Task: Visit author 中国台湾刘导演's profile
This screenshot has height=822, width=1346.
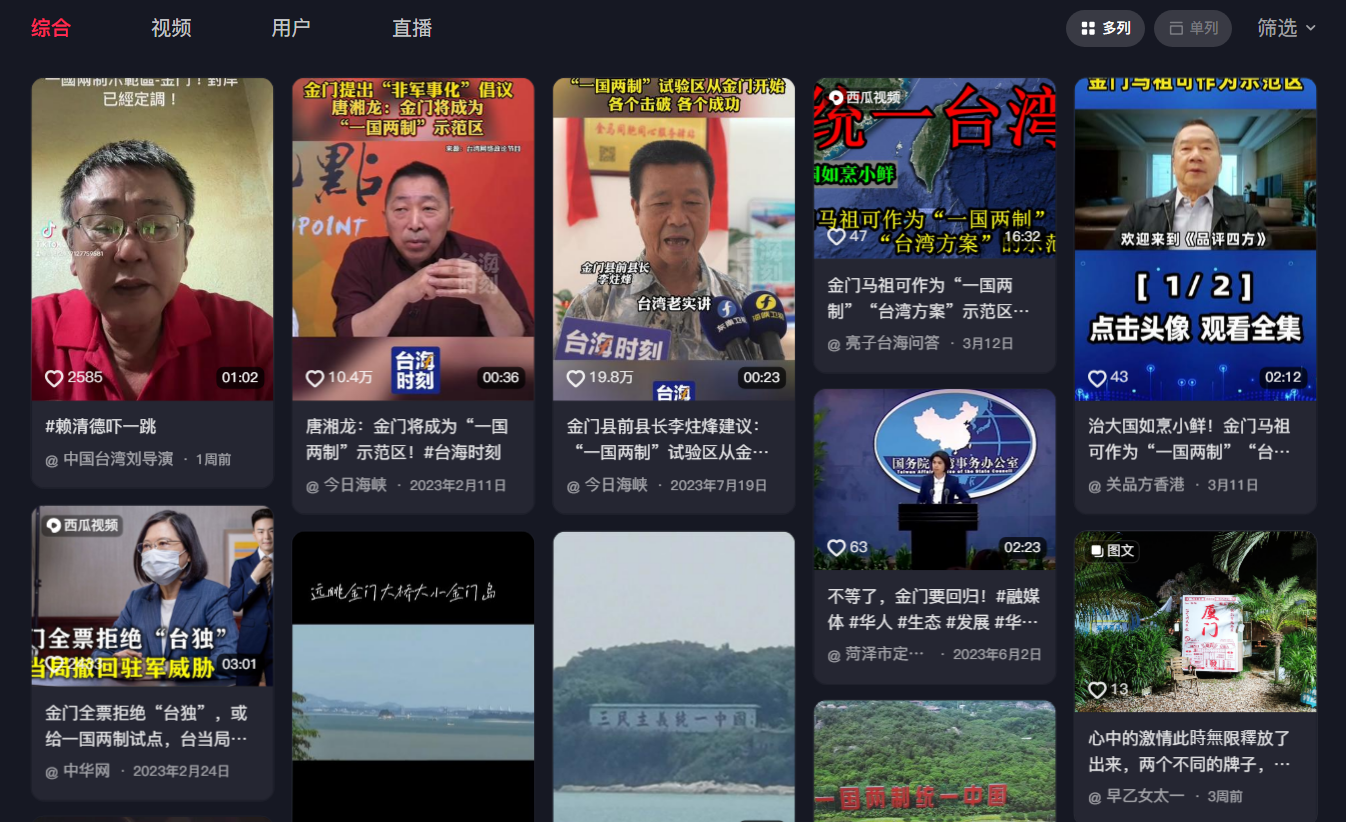Action: (118, 459)
